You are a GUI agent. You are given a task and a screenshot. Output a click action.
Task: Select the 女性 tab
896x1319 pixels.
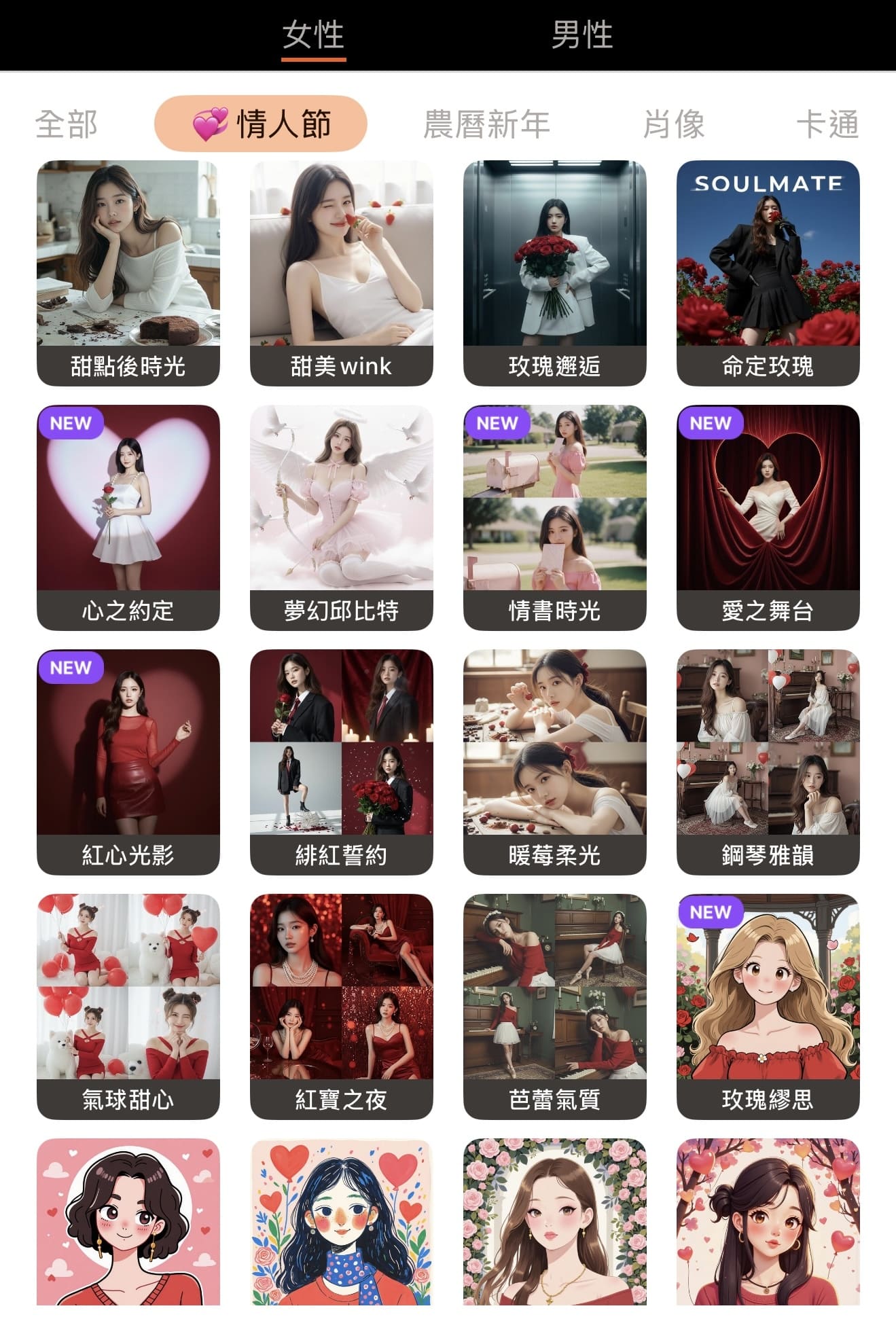point(313,34)
